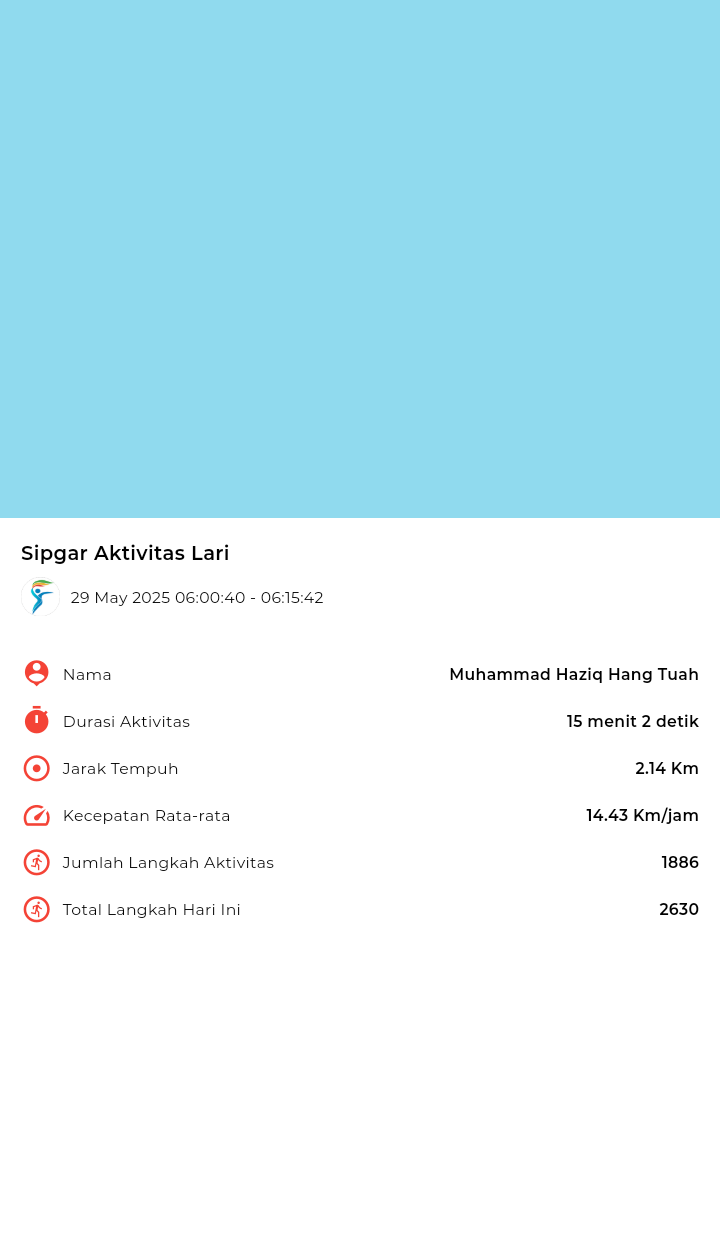
Task: Click the step count 1886
Action: (680, 862)
